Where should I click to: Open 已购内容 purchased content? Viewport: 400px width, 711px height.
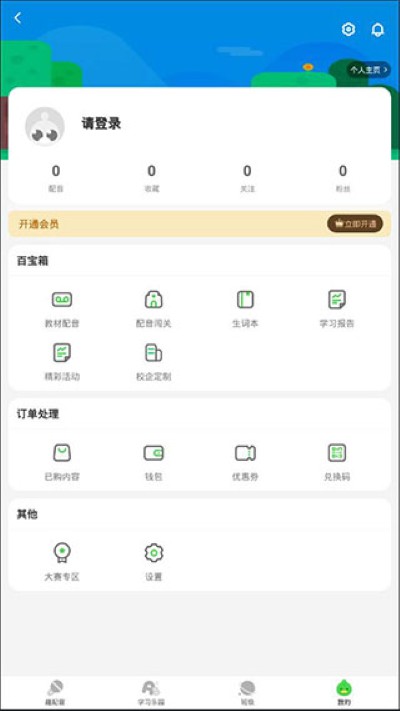(x=62, y=462)
